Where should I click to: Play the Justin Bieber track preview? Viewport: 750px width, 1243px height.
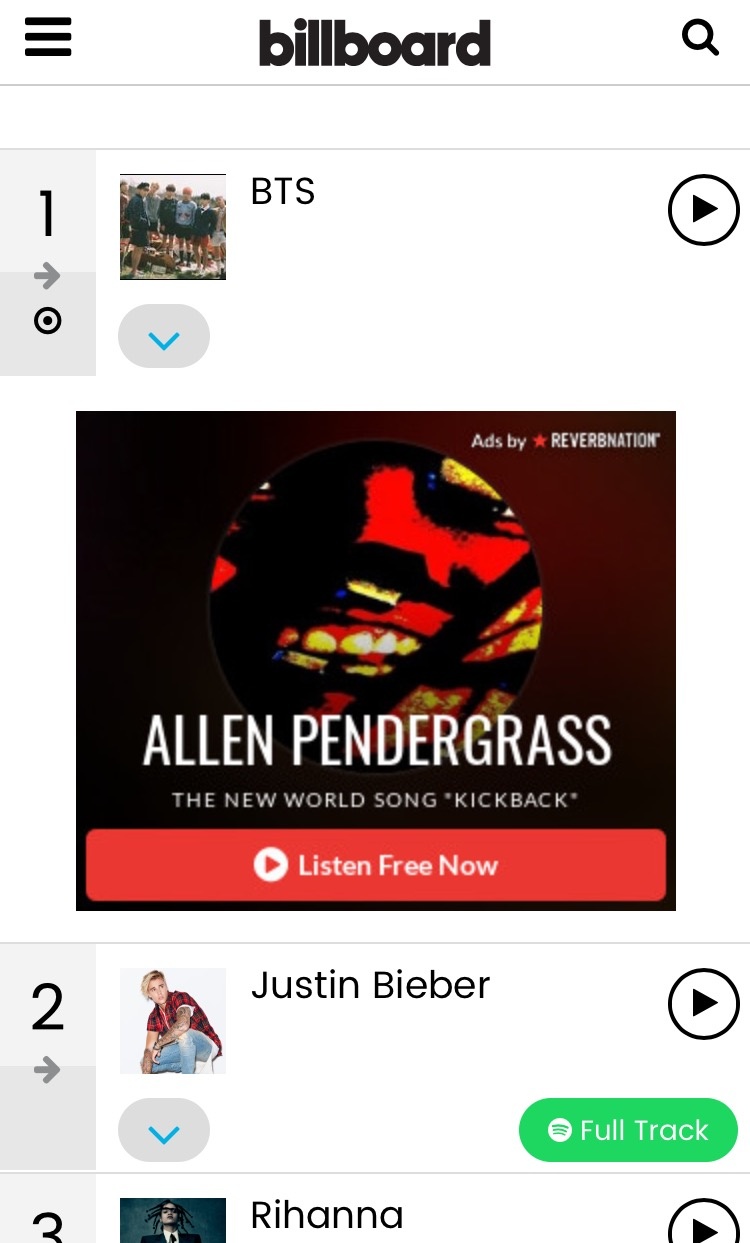tap(703, 1003)
